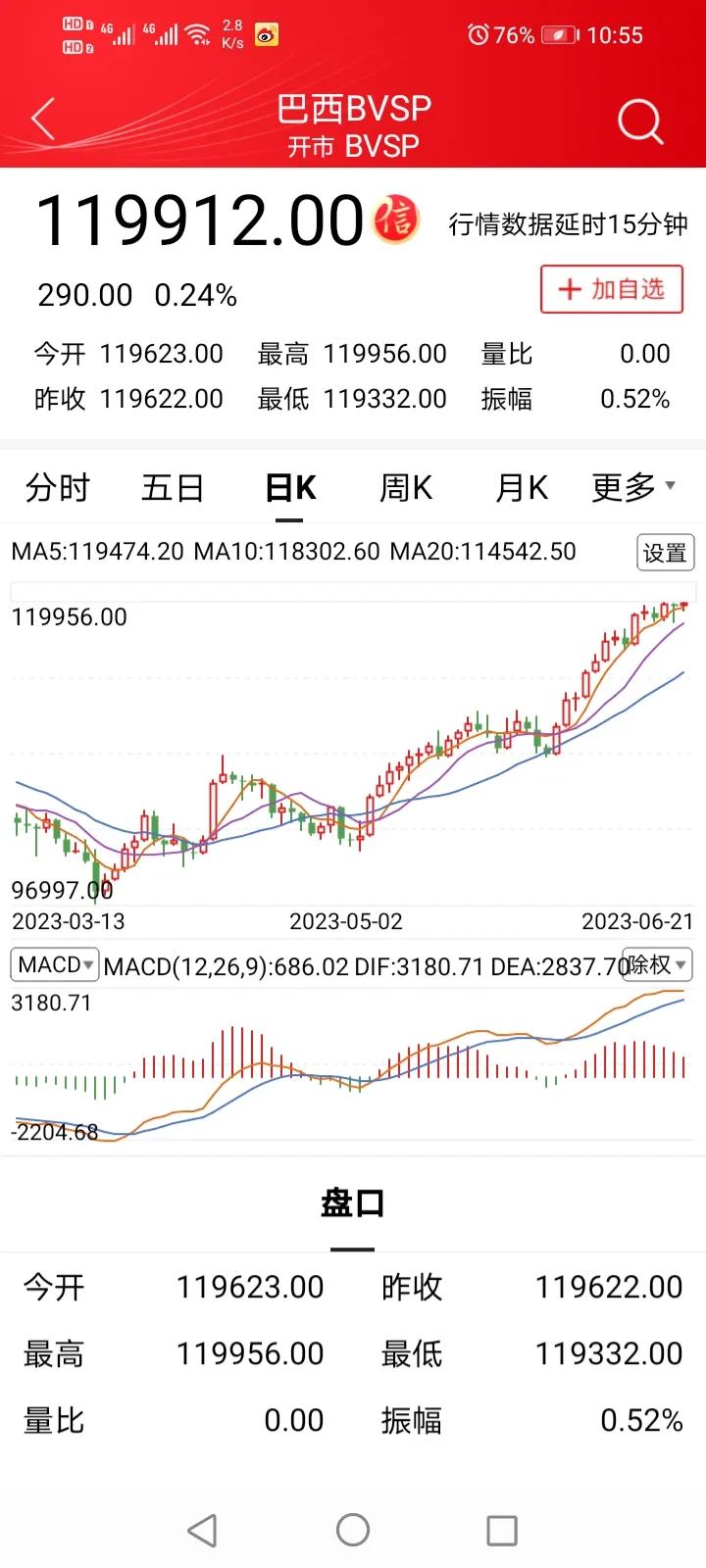Click the back arrow in the title bar
This screenshot has width=706, height=1568.
pyautogui.click(x=41, y=117)
